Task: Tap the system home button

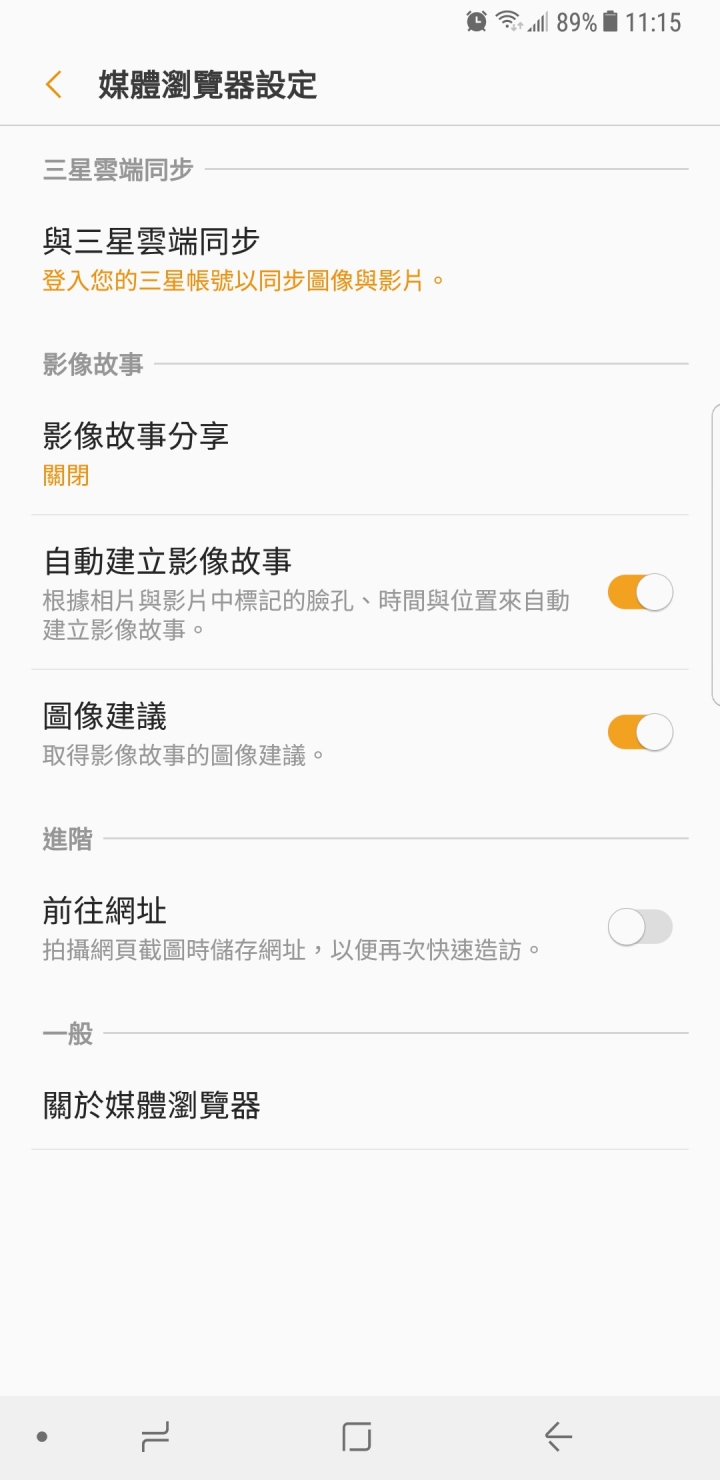Action: click(x=357, y=1437)
